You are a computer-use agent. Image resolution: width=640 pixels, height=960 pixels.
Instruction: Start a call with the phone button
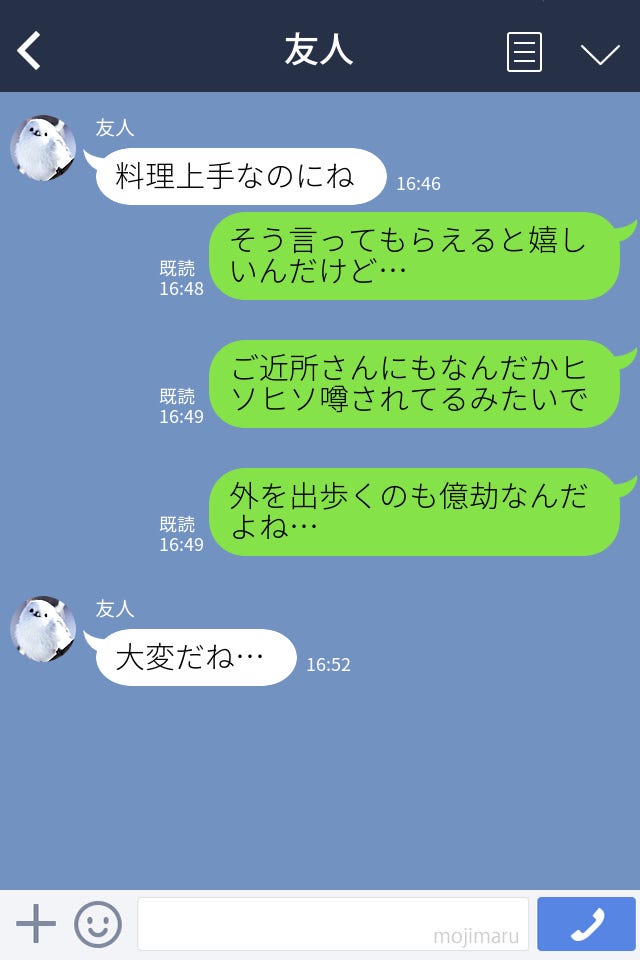586,924
